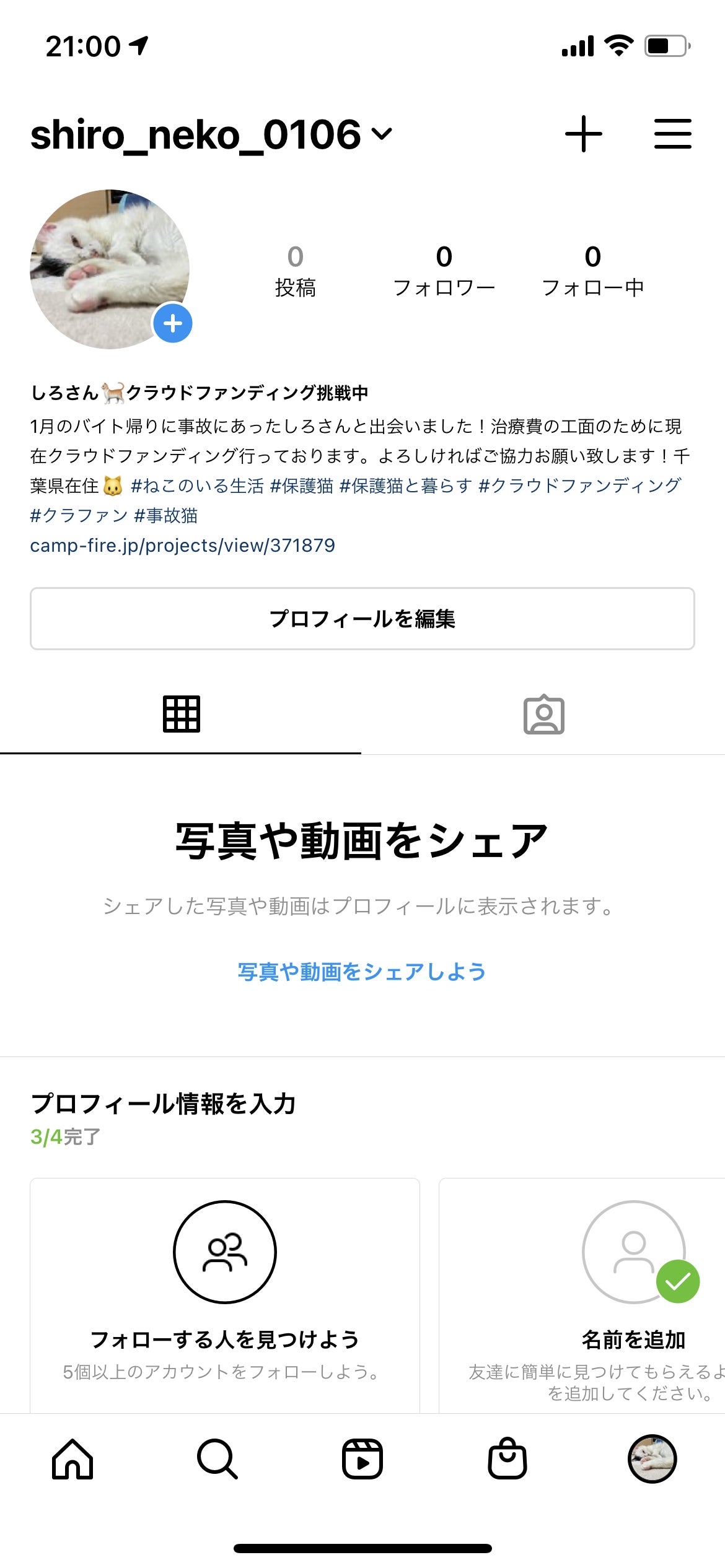This screenshot has height=1568, width=725.
Task: Open the Reels tab
Action: click(x=362, y=1459)
